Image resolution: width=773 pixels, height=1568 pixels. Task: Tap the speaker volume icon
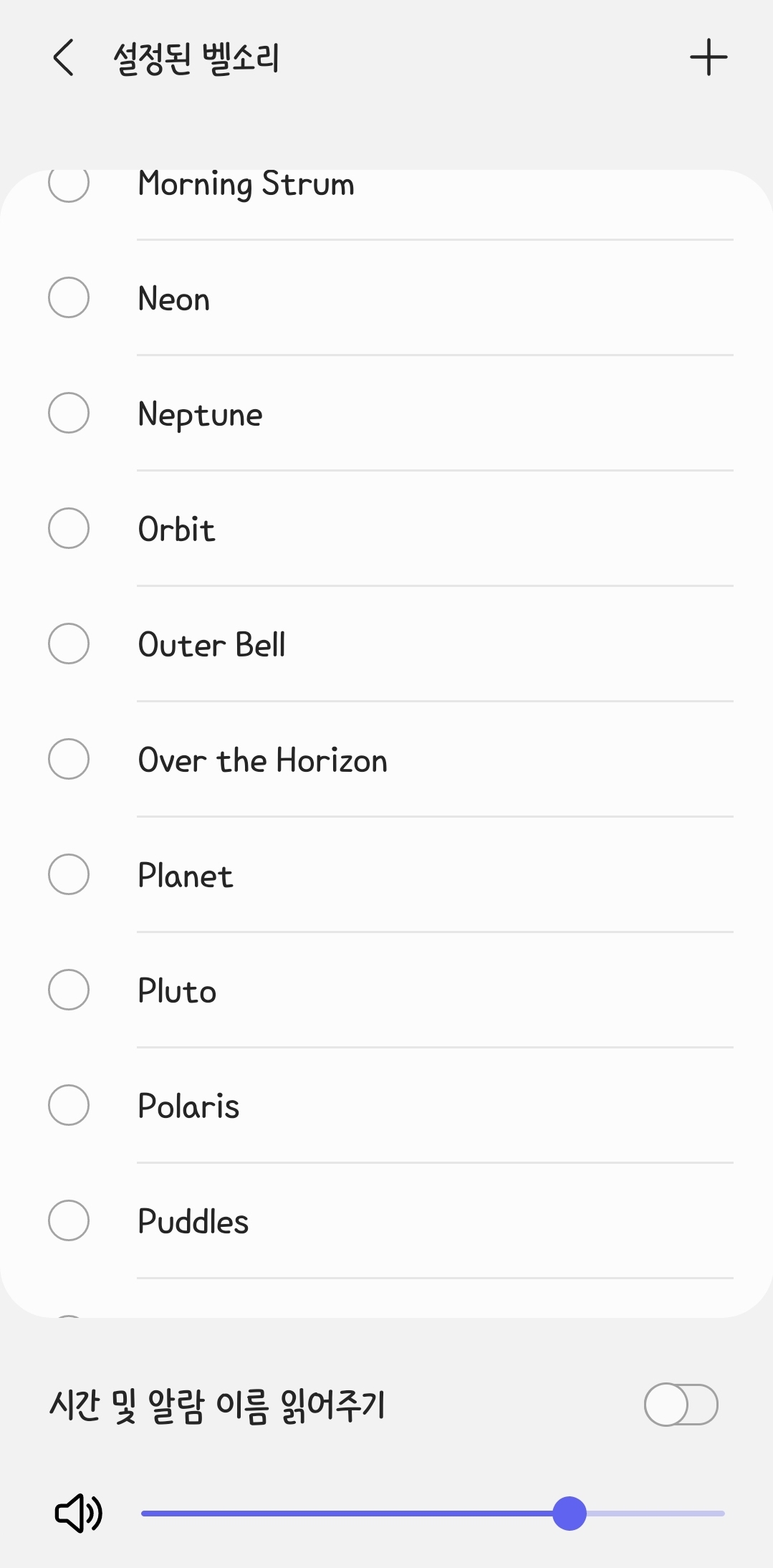(x=79, y=1514)
